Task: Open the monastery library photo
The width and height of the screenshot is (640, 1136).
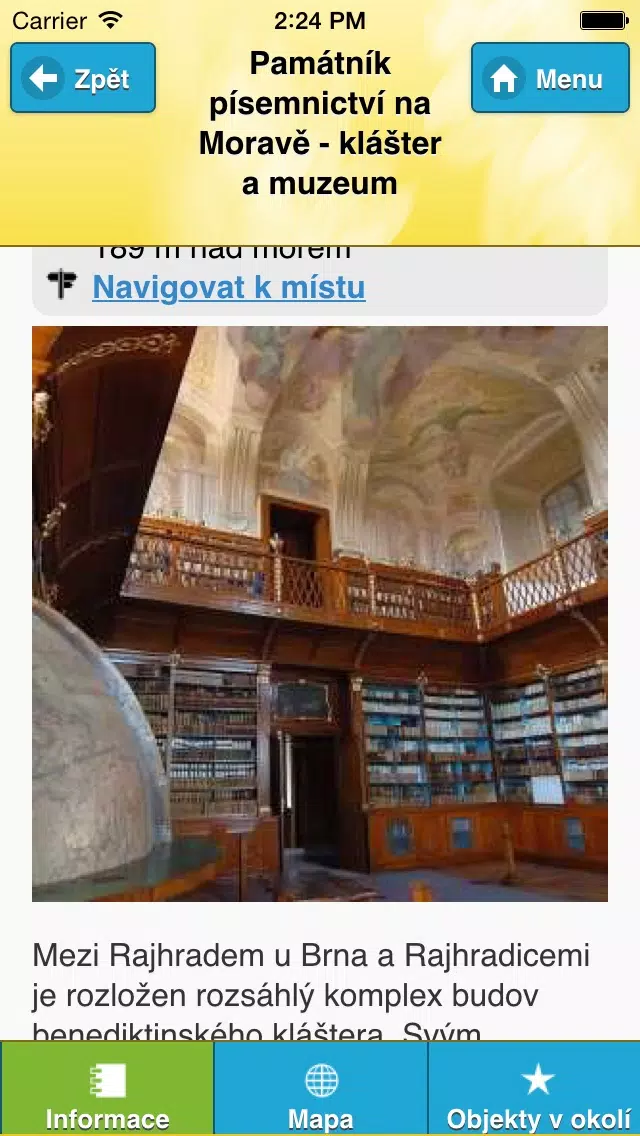Action: click(x=320, y=613)
